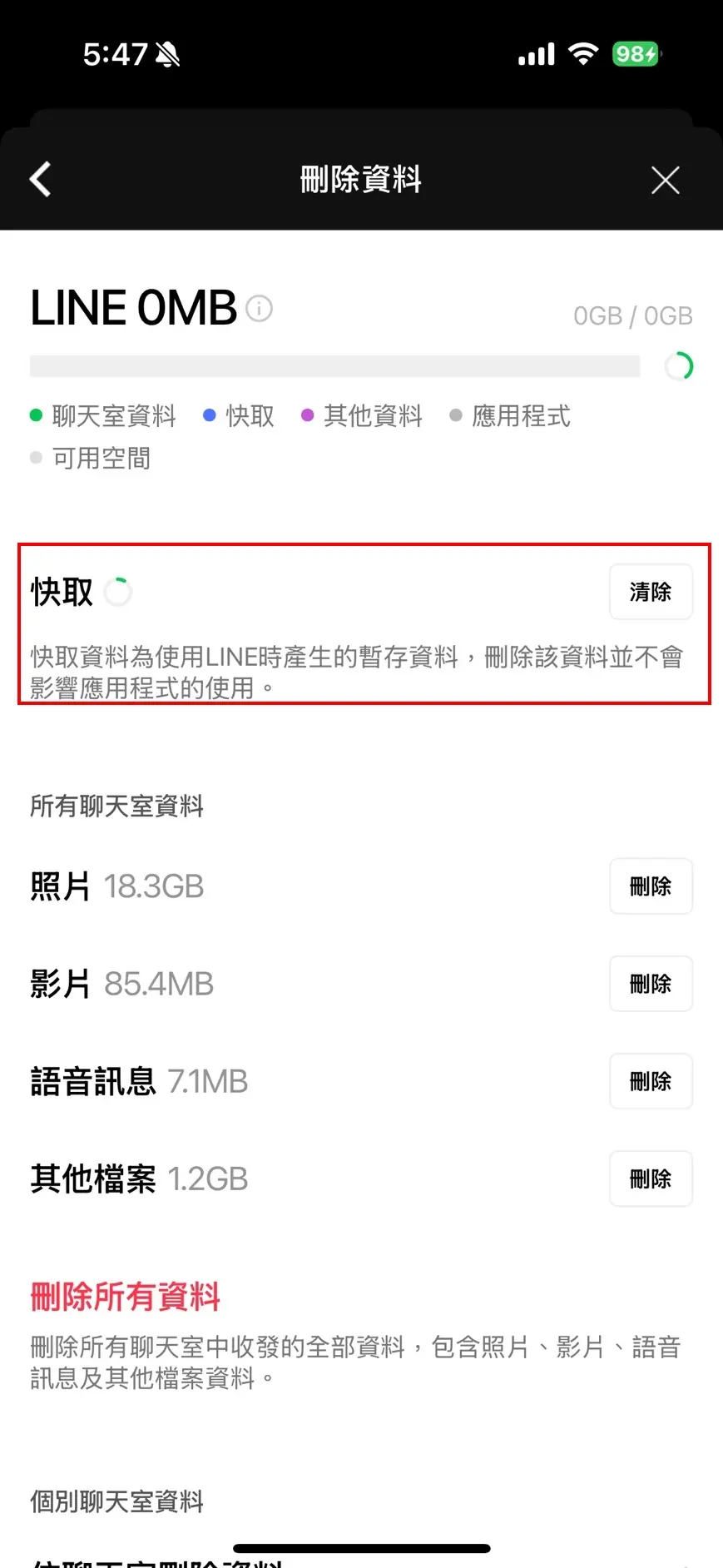Go back using the top-left arrow

(40, 179)
